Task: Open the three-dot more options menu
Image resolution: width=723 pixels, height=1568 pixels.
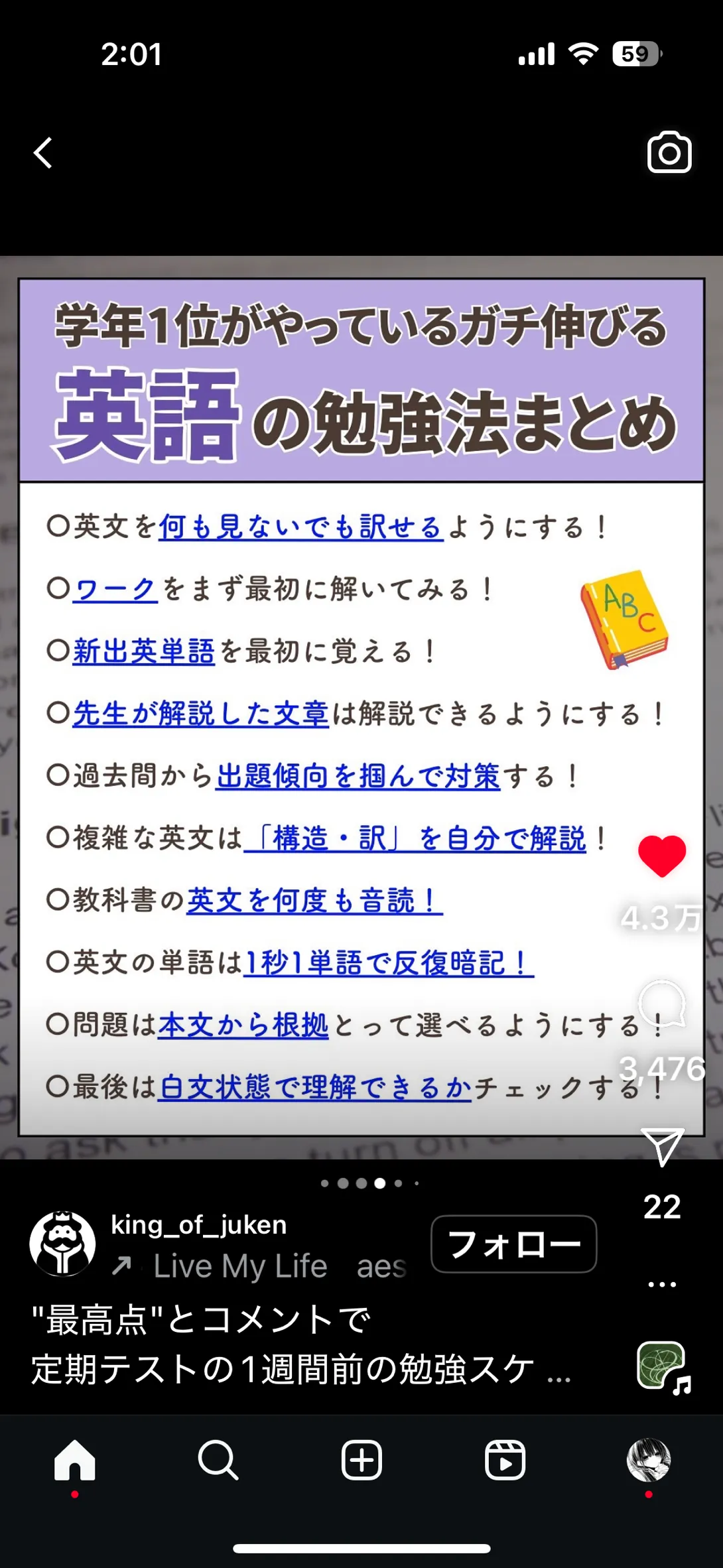Action: tap(662, 1284)
